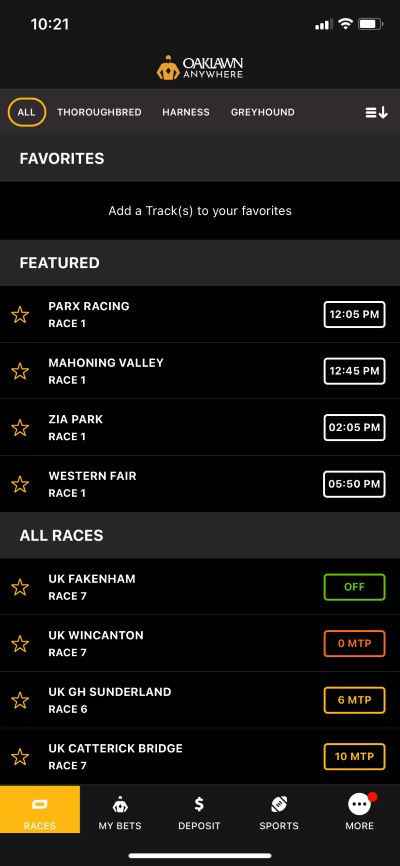Open Western Fair Race 1
Viewport: 400px width, 866px height.
(x=200, y=484)
